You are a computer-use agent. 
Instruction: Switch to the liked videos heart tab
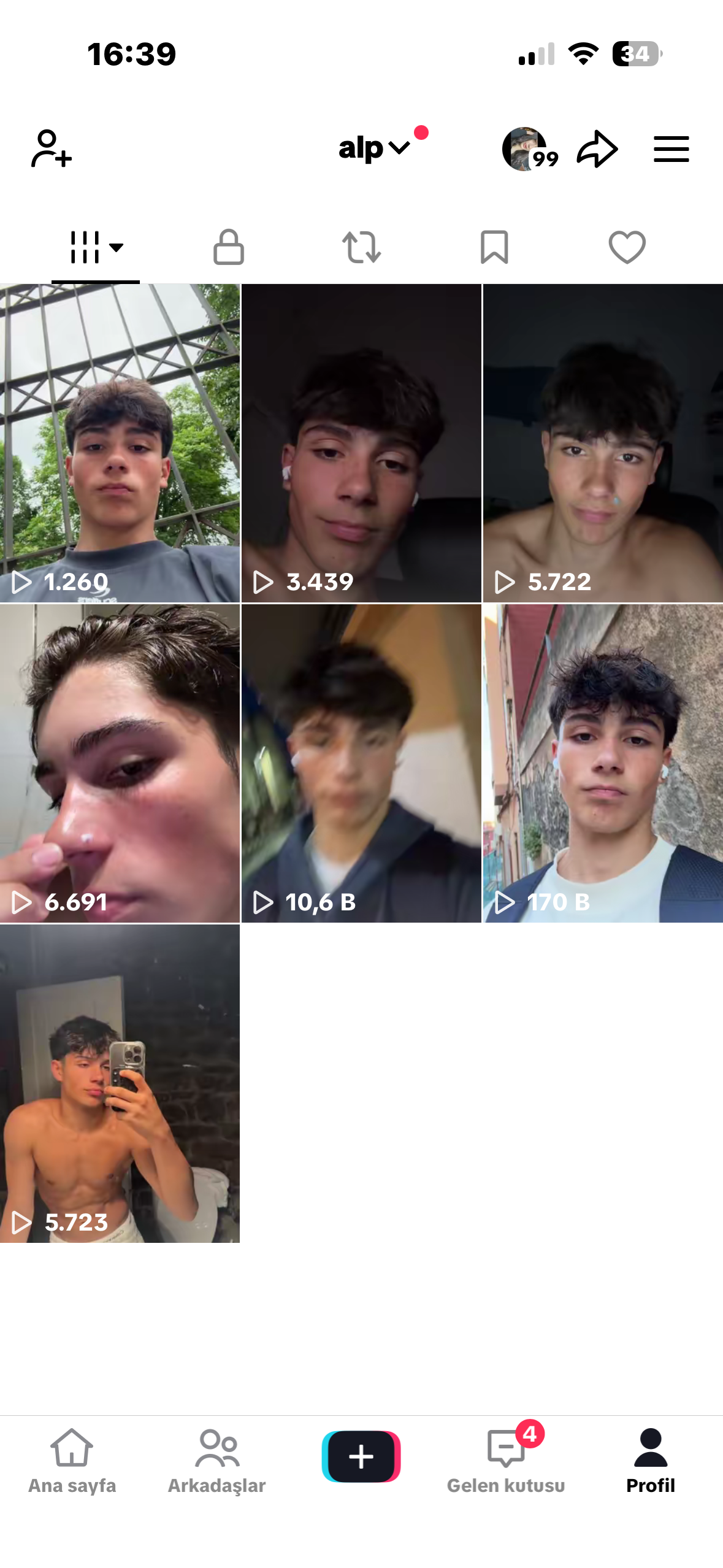click(x=627, y=247)
